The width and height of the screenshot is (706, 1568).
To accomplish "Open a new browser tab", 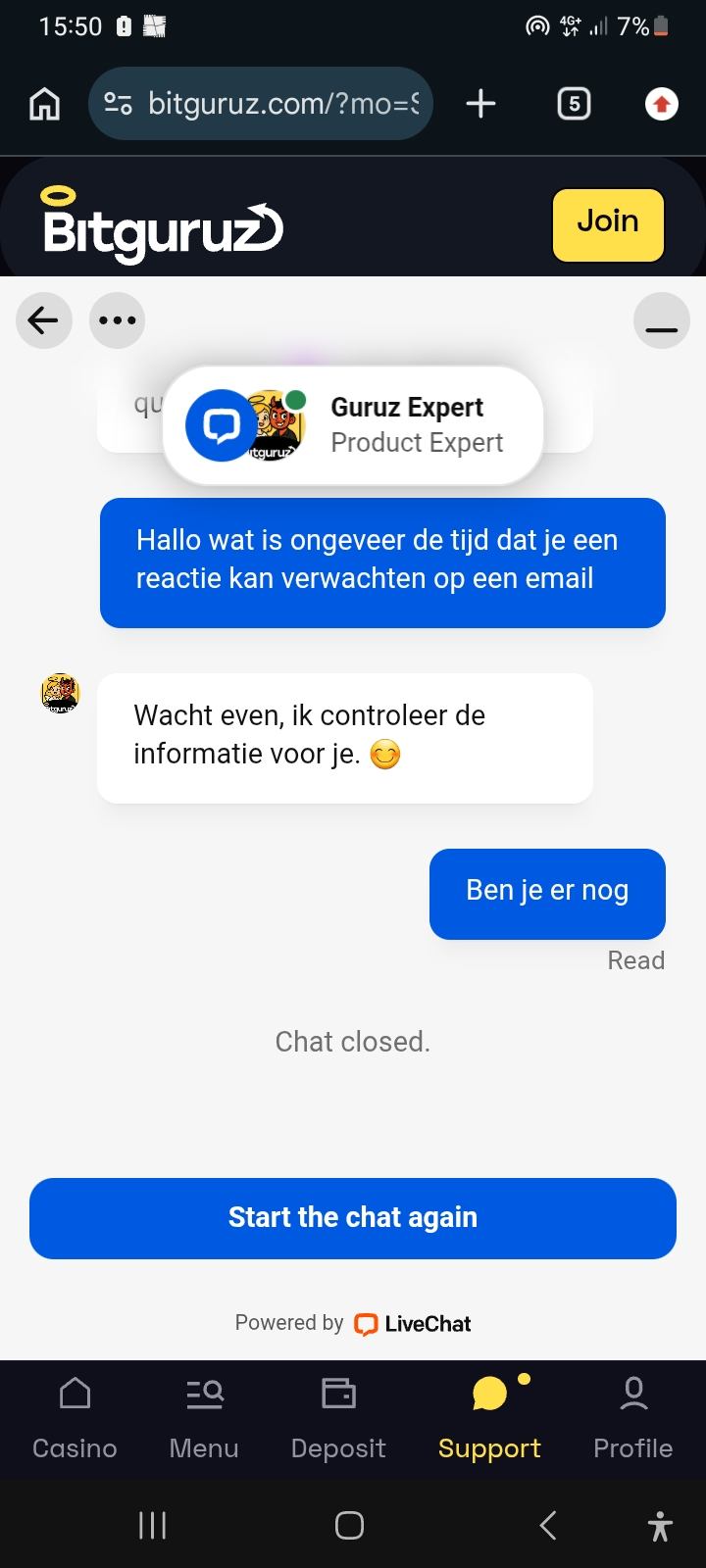I will [480, 103].
